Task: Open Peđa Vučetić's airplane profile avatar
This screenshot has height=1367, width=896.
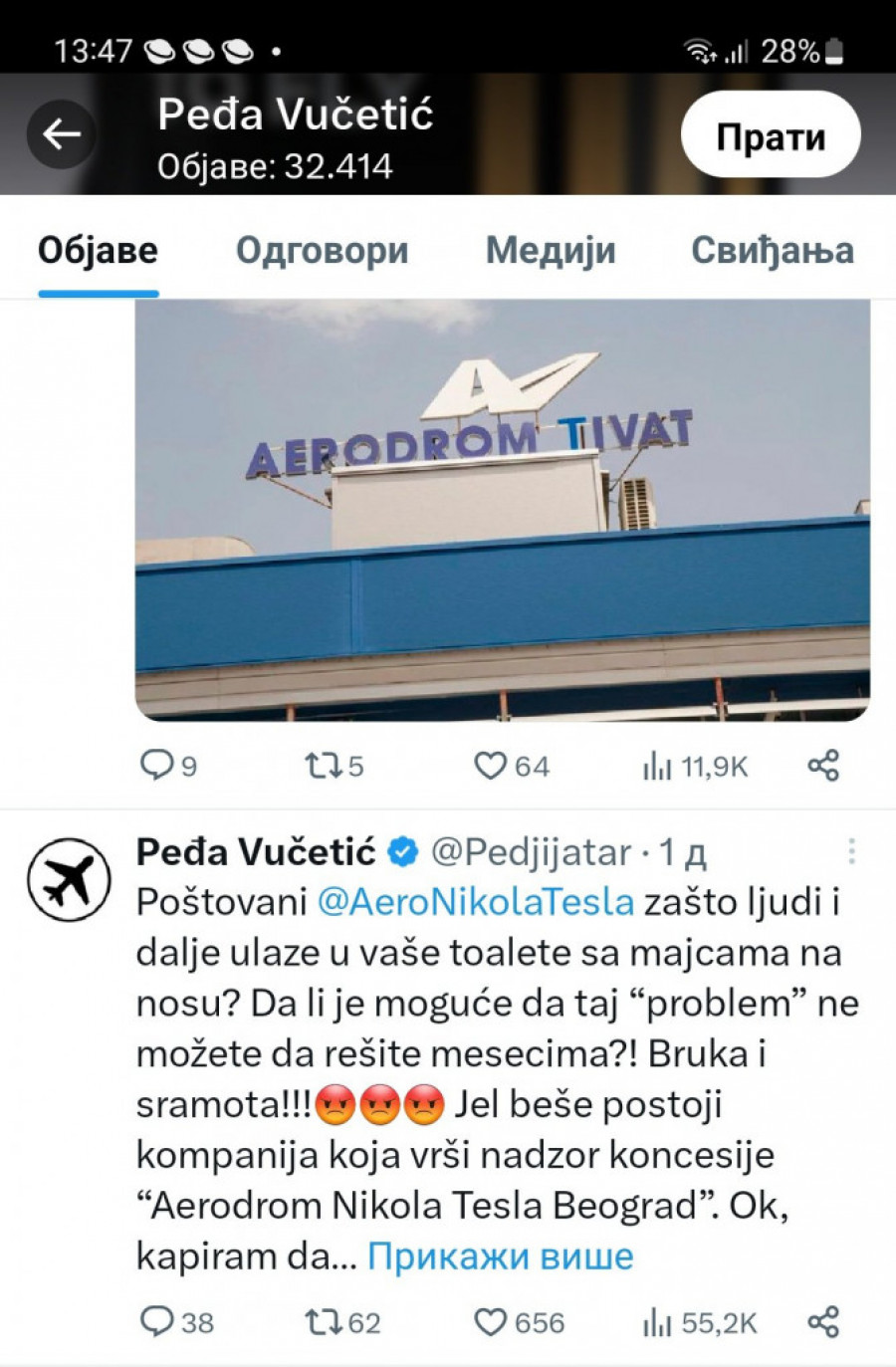Action: click(69, 879)
